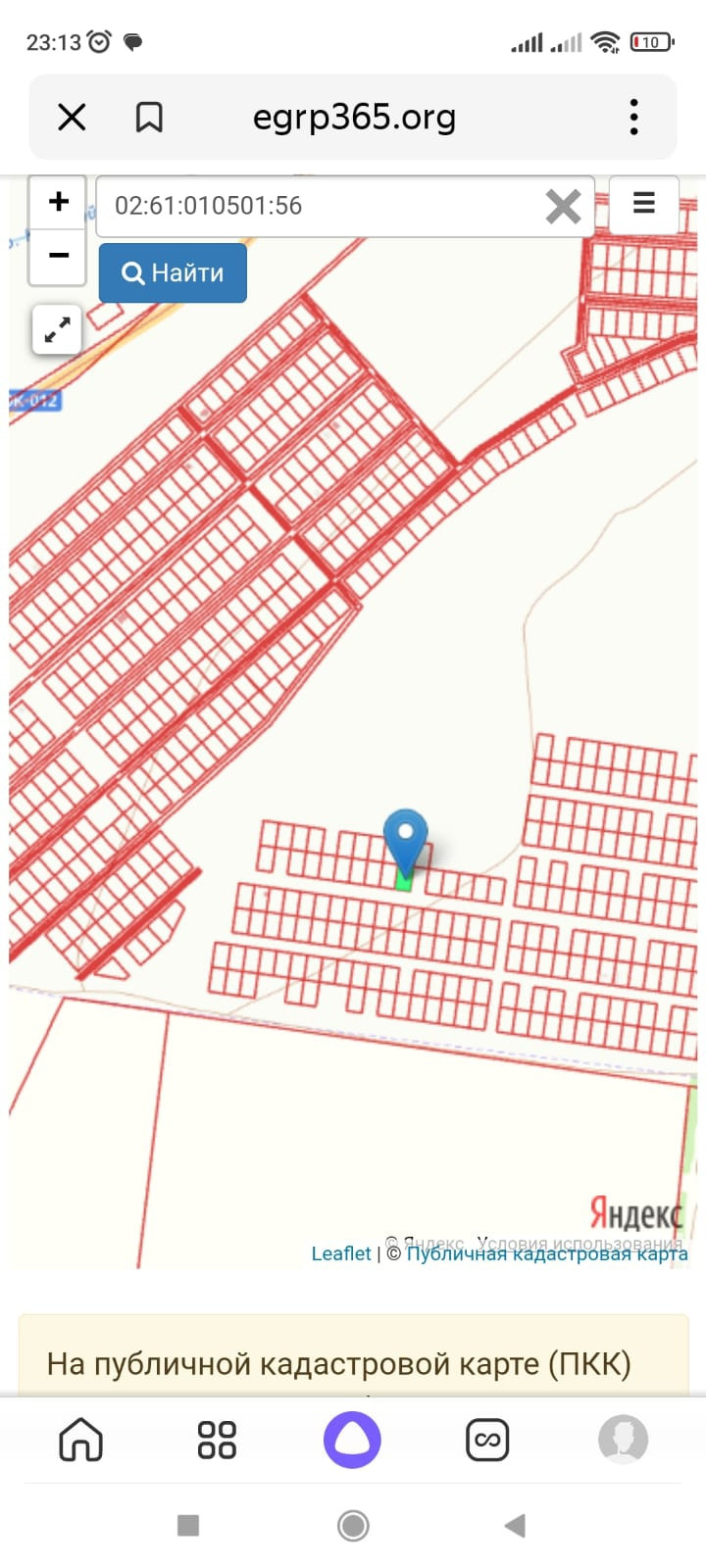Screen dimensions: 706x1568
Task: Open the Leaflet attribution link
Action: (x=340, y=1253)
